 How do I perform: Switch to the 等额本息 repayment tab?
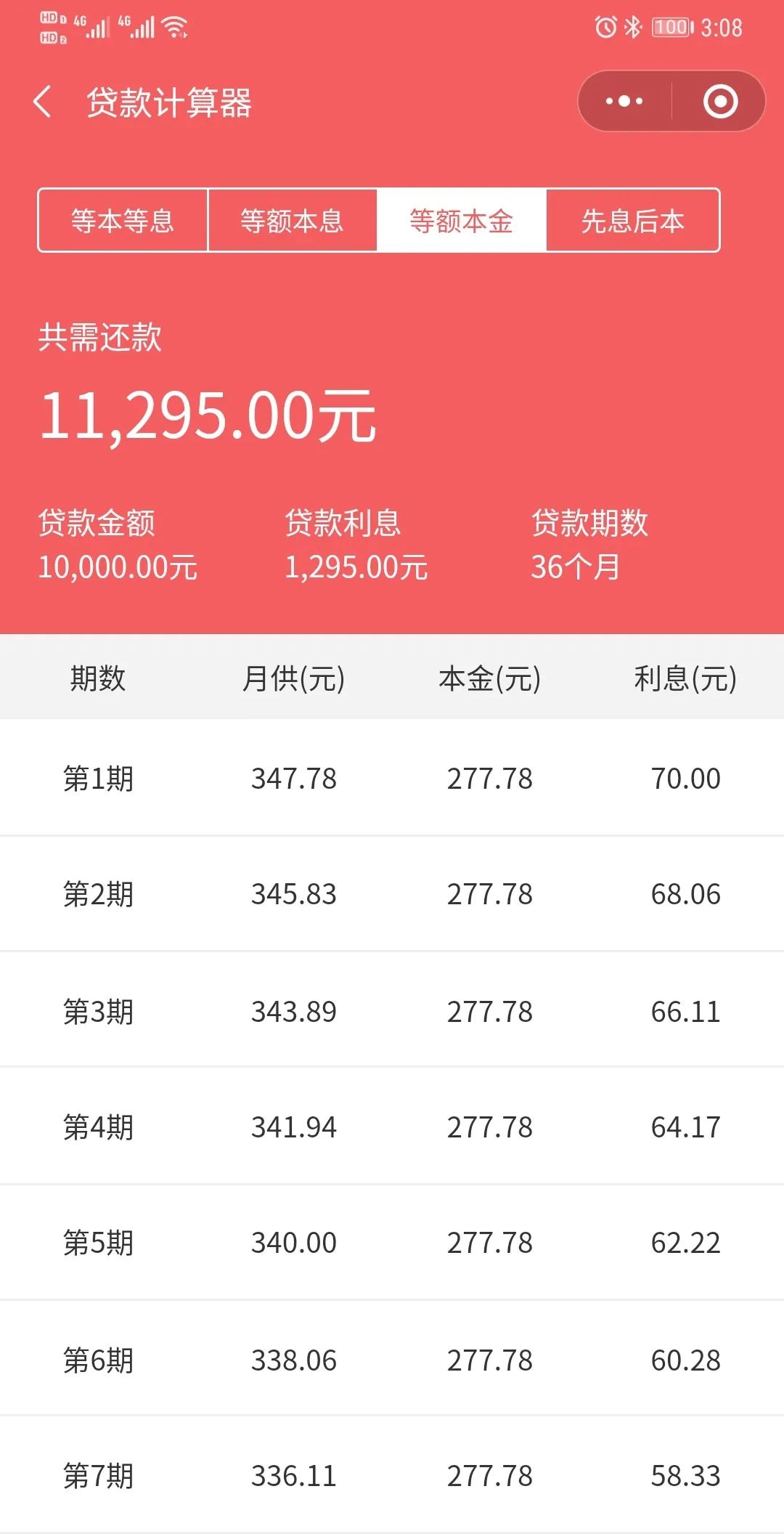click(293, 221)
